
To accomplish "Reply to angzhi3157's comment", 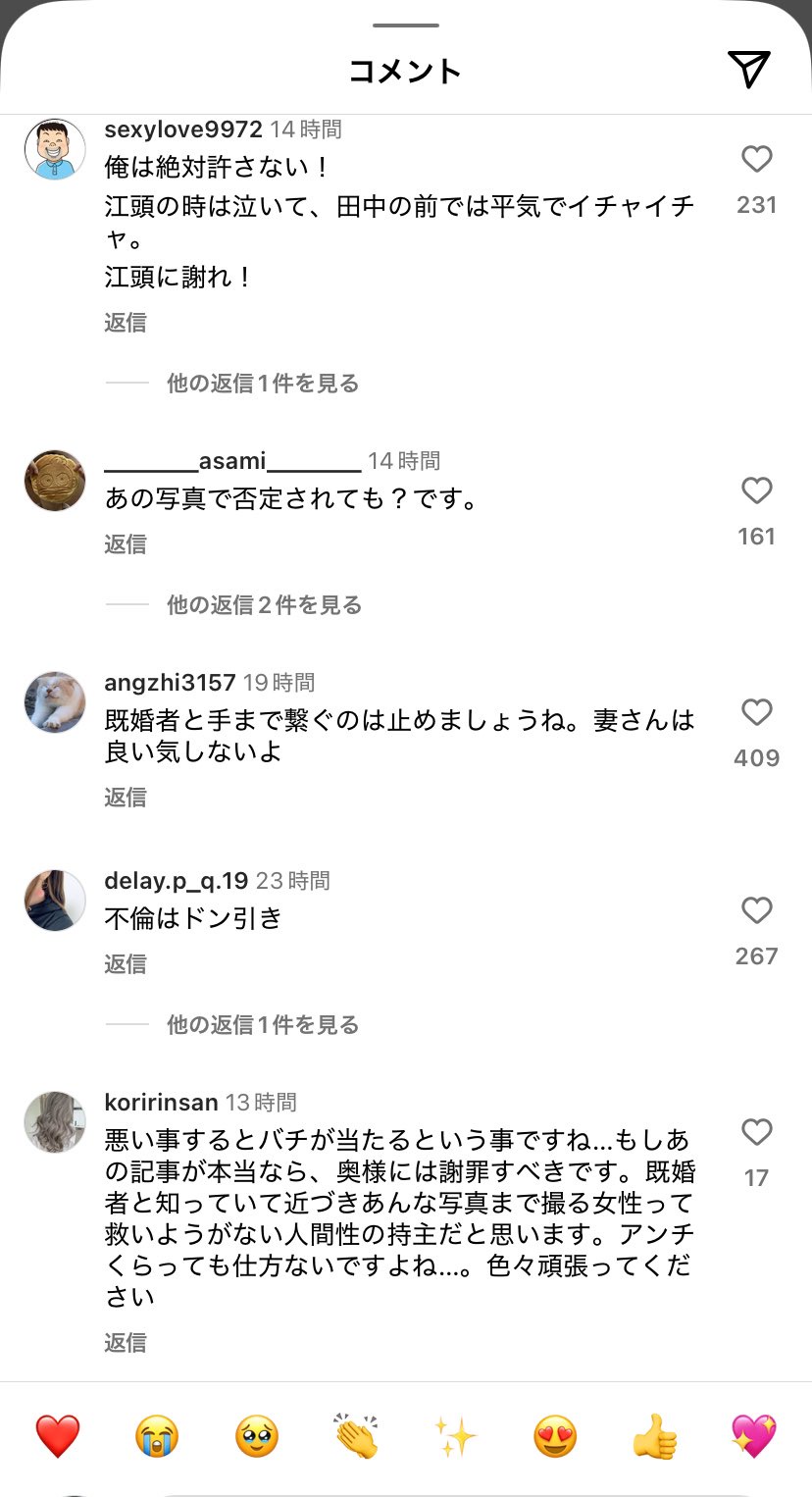I will pos(126,797).
